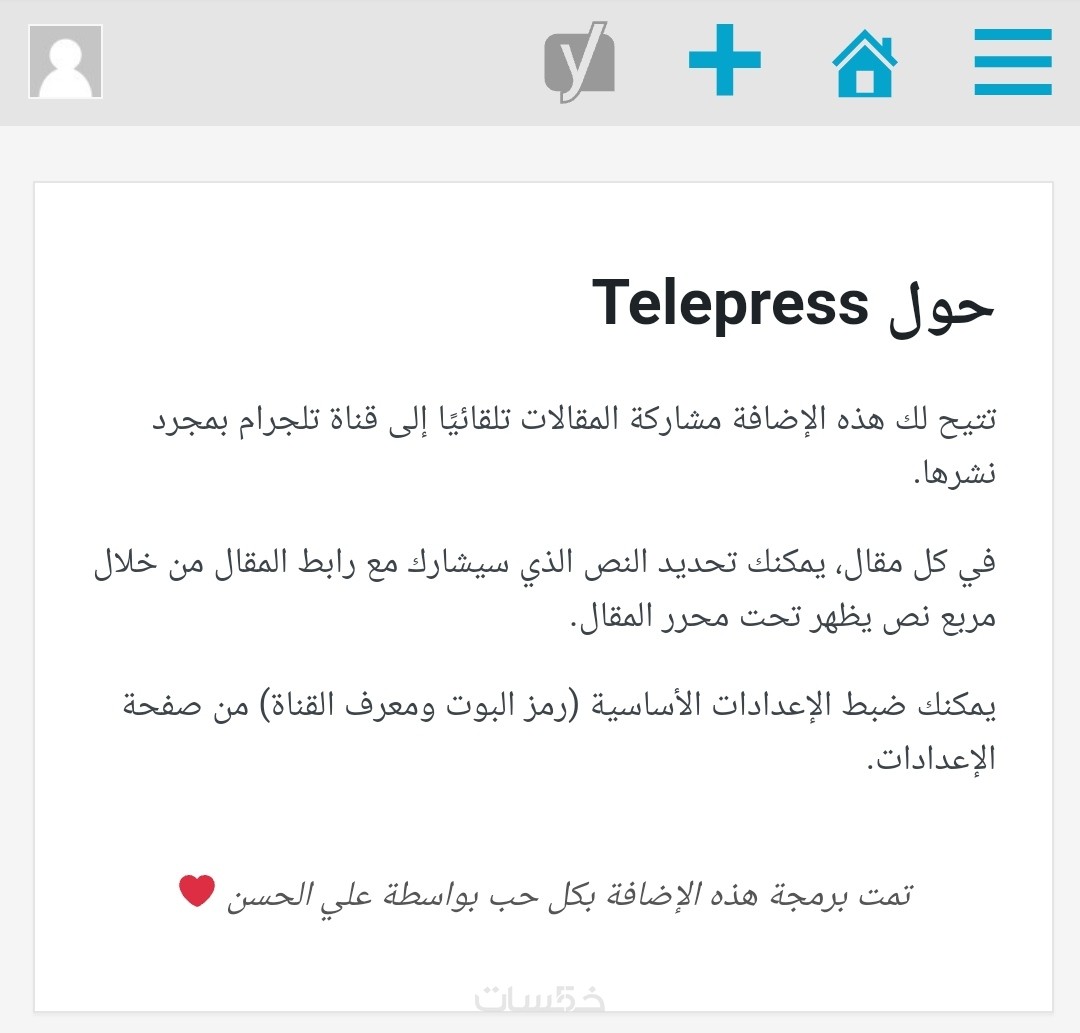This screenshot has height=1033, width=1080.
Task: Open the add new content plus
Action: click(725, 60)
